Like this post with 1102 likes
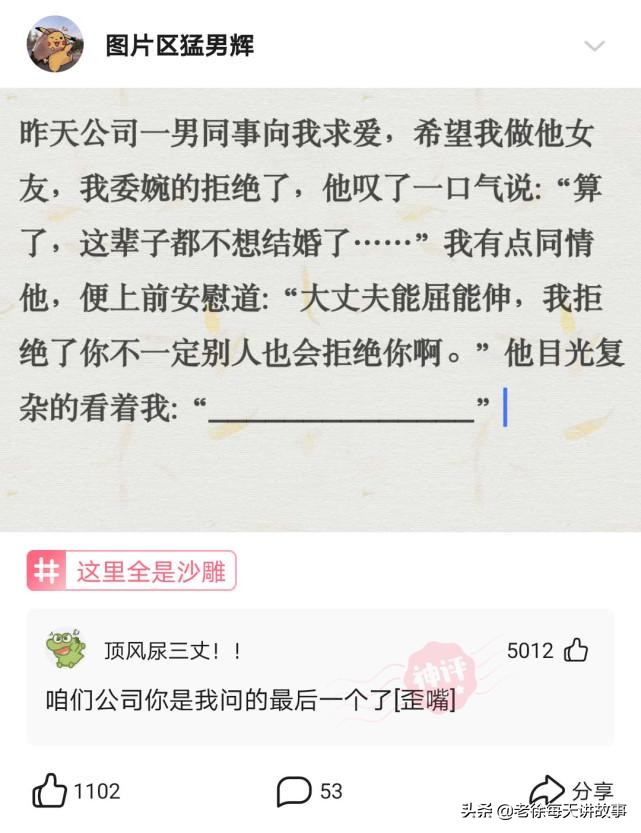641x833 pixels. pos(50,791)
